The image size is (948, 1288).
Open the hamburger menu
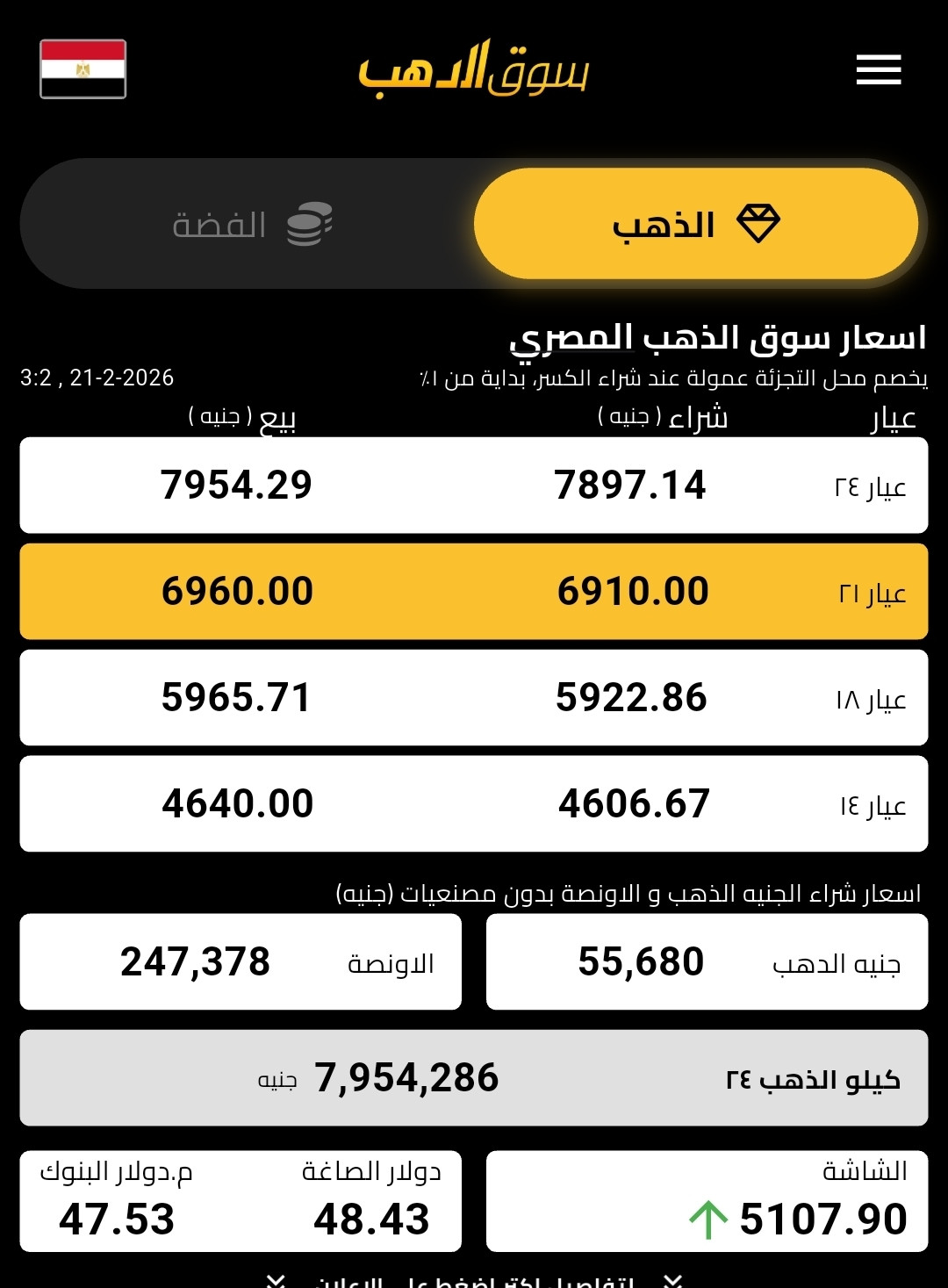click(879, 69)
